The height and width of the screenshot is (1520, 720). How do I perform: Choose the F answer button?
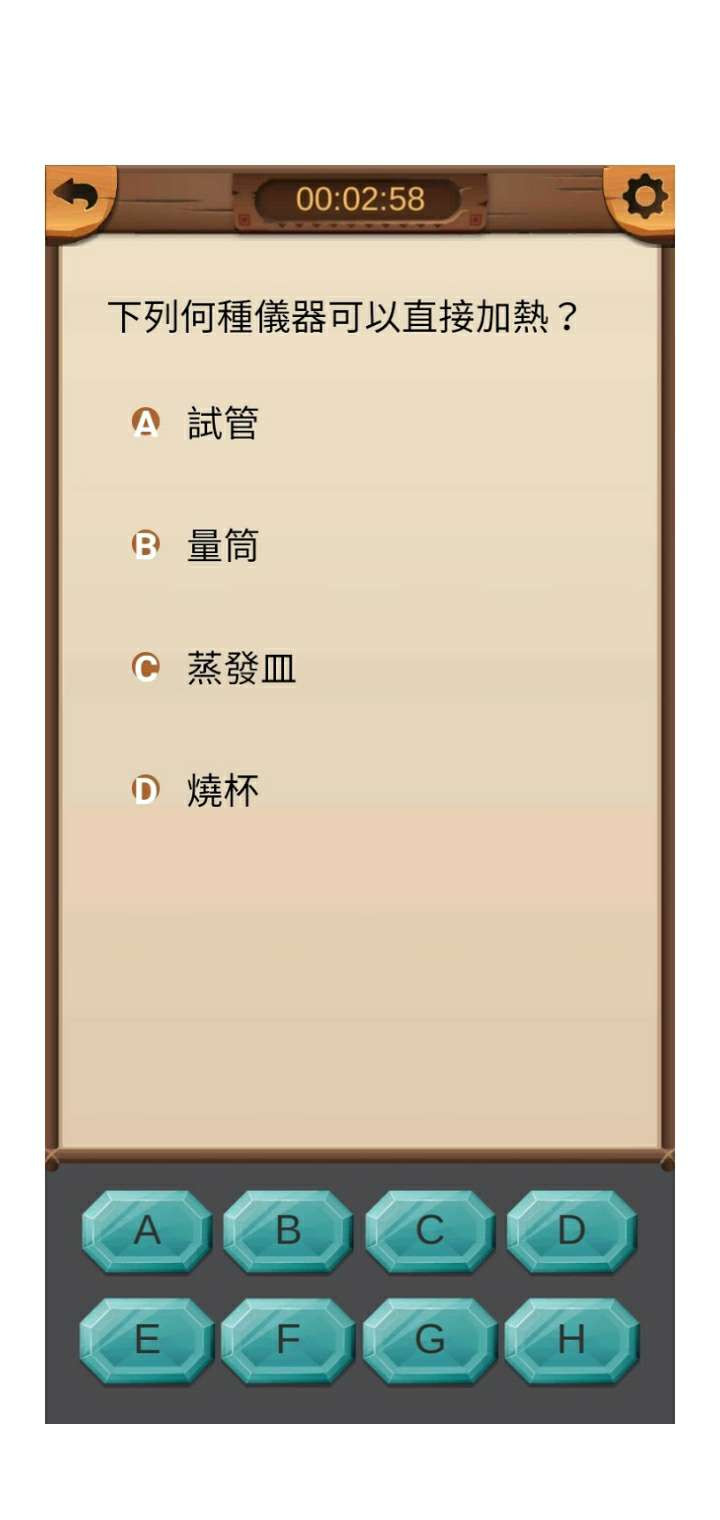pos(288,1340)
